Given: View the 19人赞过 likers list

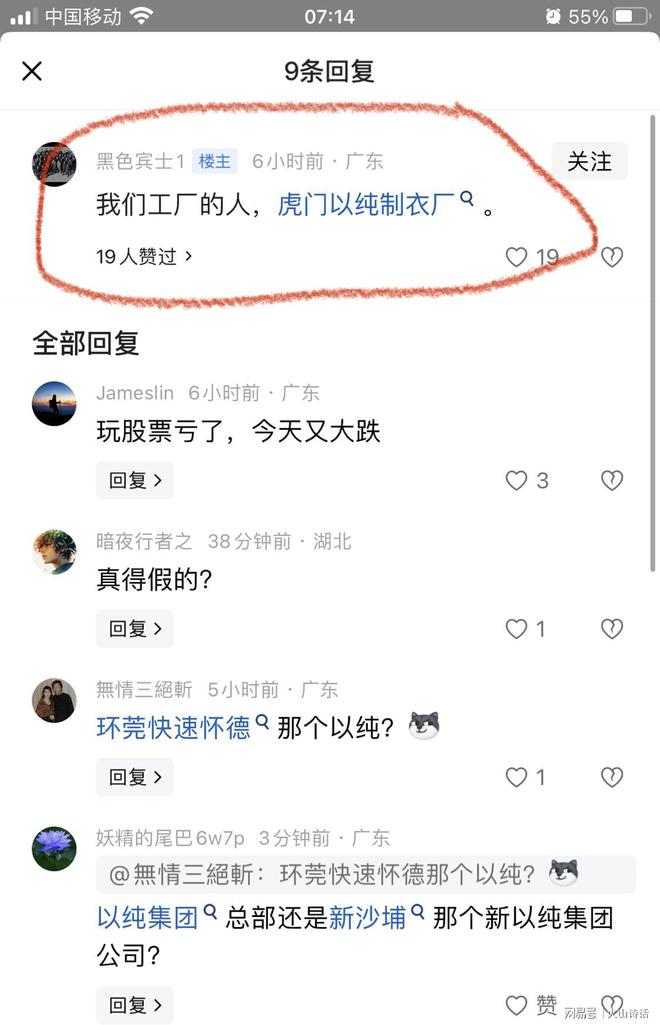Looking at the screenshot, I should (x=144, y=257).
